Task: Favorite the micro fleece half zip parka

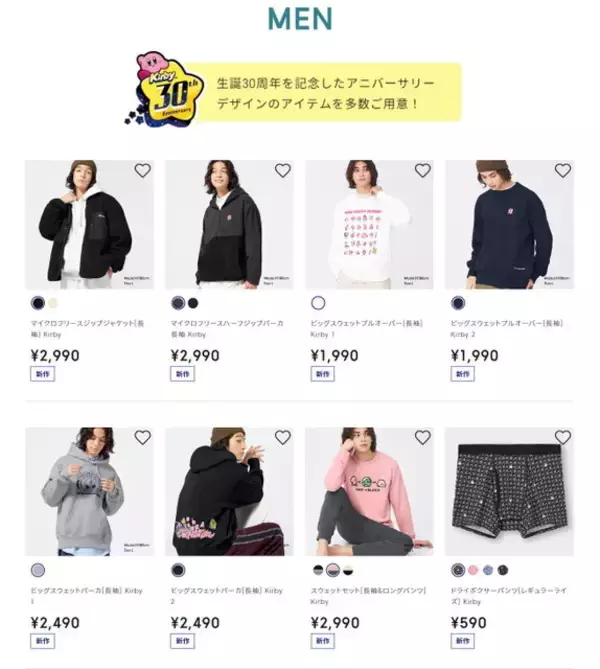Action: tap(283, 171)
